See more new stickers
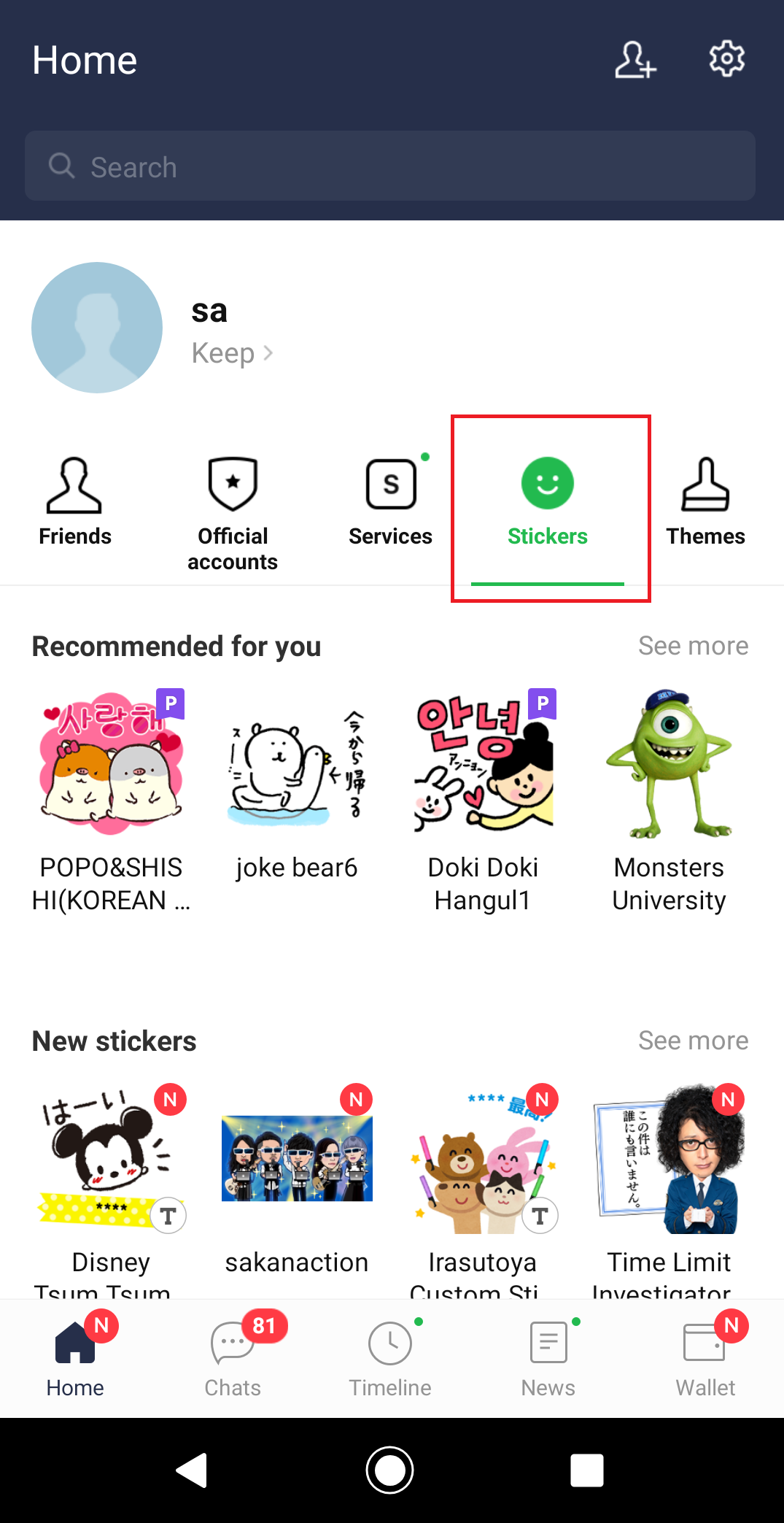Image resolution: width=784 pixels, height=1523 pixels. [x=693, y=1041]
